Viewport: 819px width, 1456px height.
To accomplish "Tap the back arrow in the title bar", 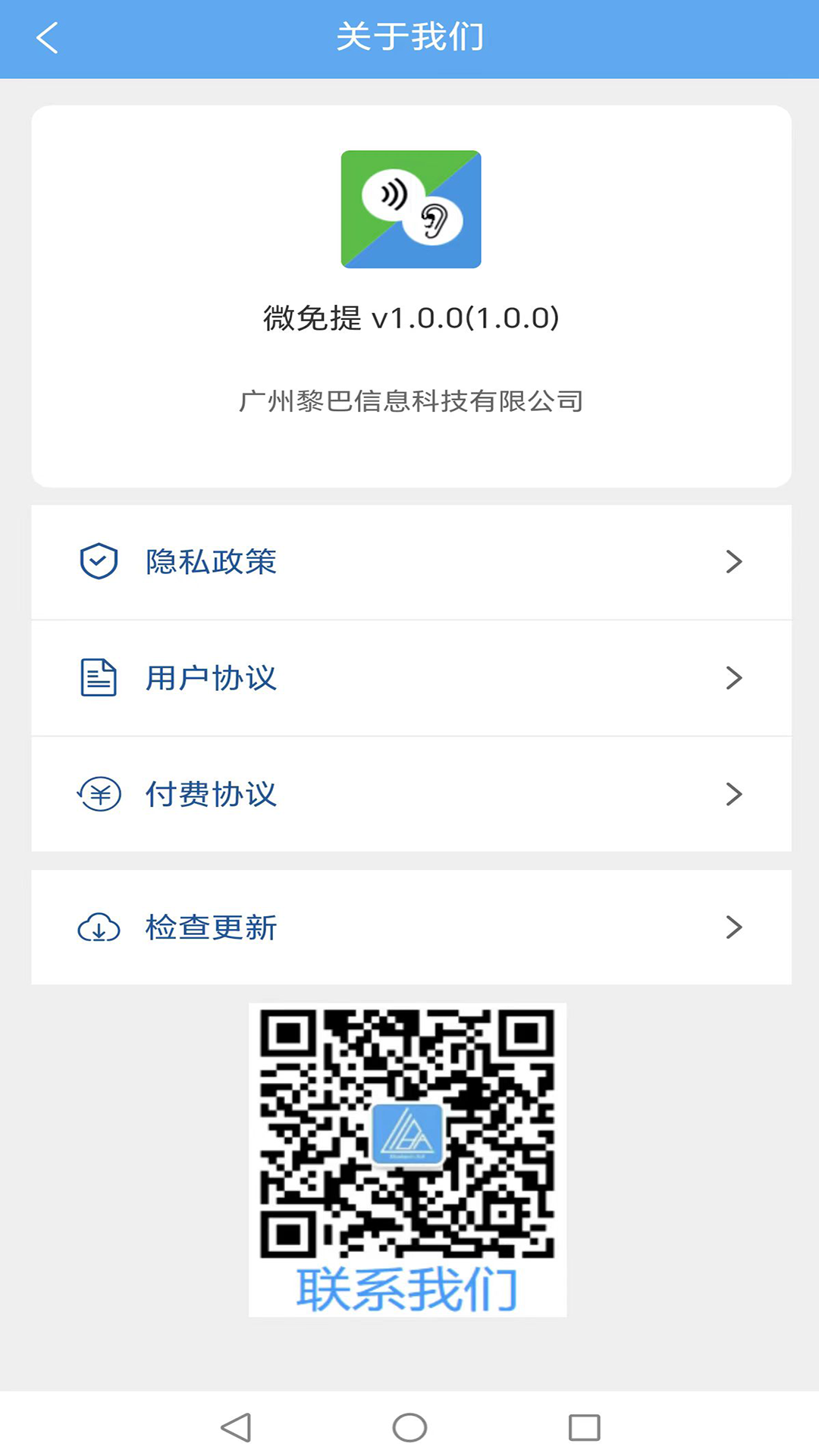I will tap(47, 36).
